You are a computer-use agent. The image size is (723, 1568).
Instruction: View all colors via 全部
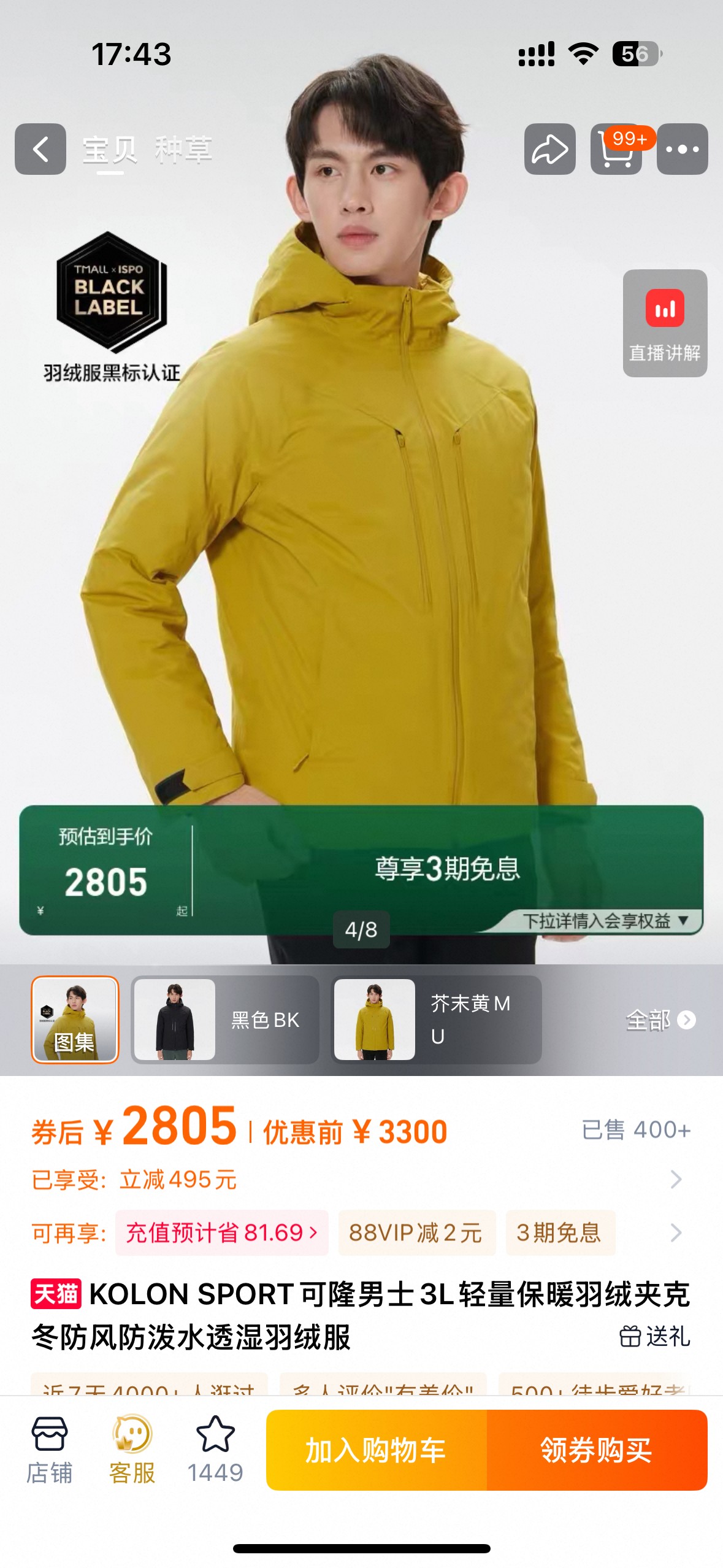point(660,1020)
